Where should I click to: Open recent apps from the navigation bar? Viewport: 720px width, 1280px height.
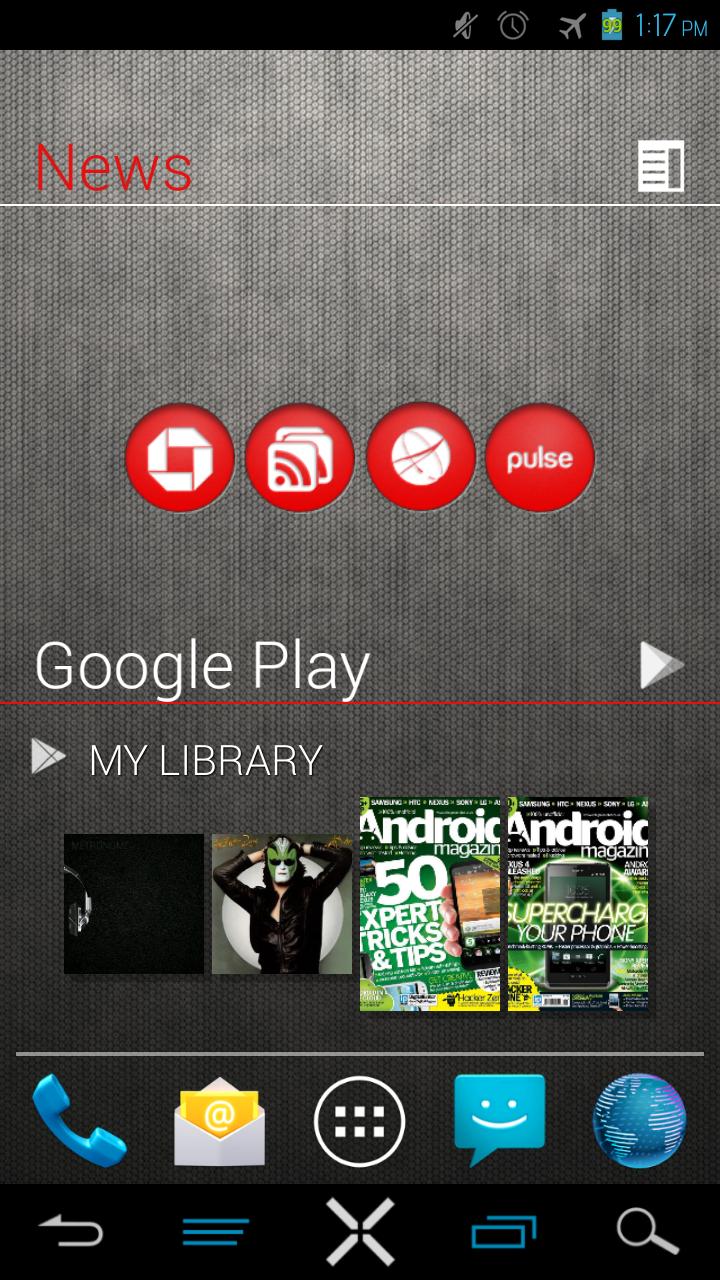pyautogui.click(x=503, y=1232)
